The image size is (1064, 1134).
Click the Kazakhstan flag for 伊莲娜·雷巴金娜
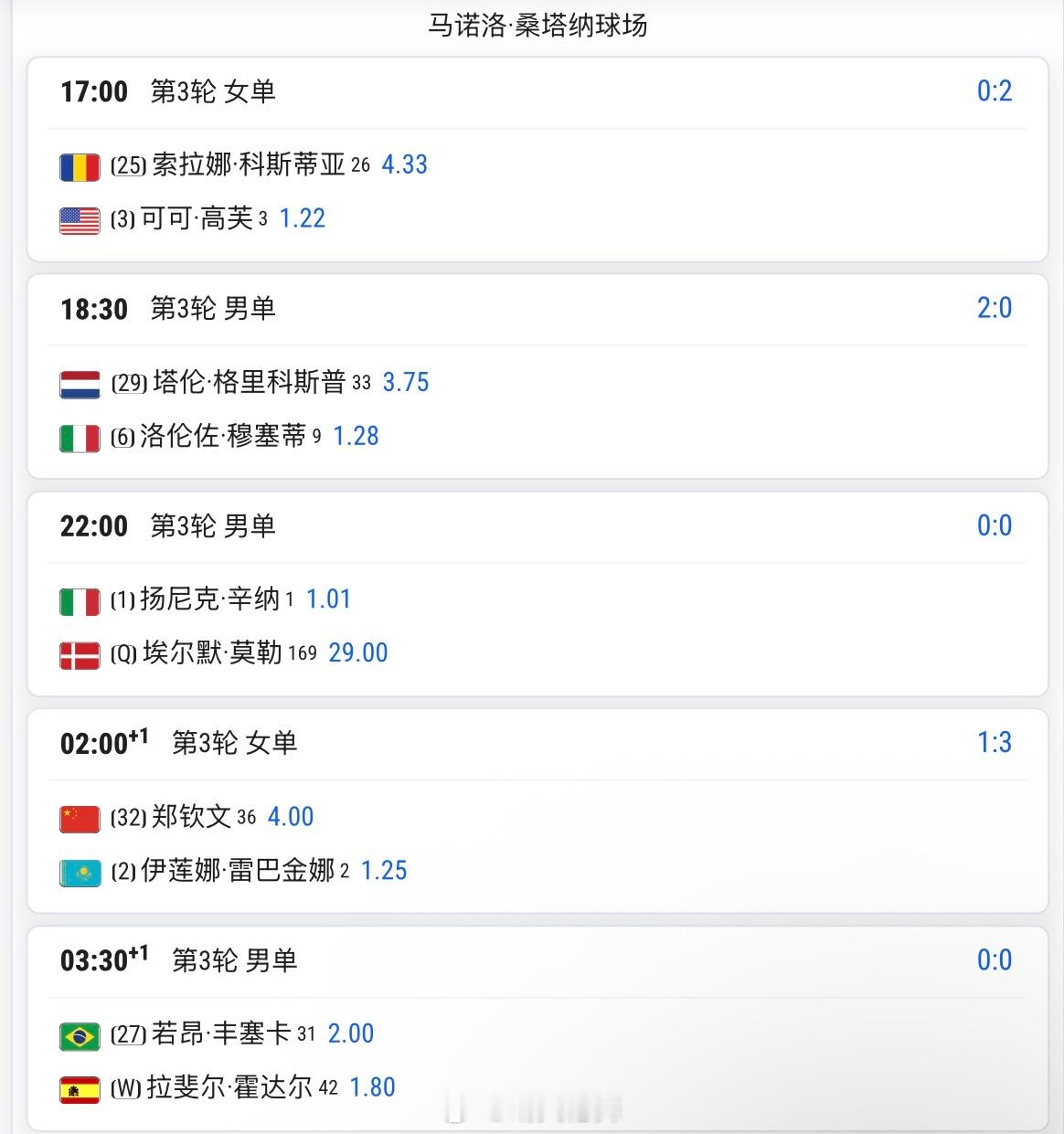(80, 872)
